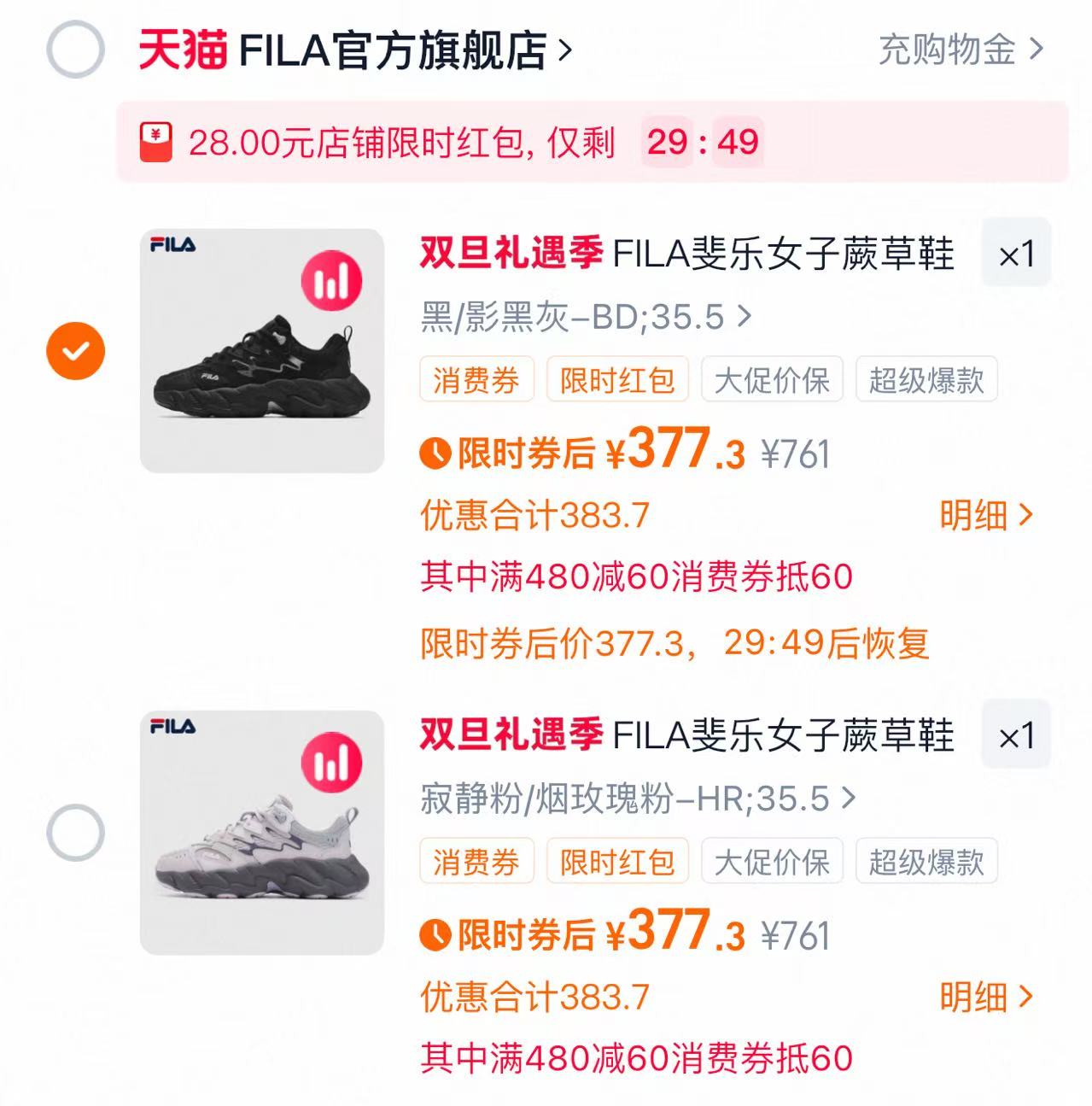
Task: Open the first 明细 discount details link
Action: coord(974,513)
